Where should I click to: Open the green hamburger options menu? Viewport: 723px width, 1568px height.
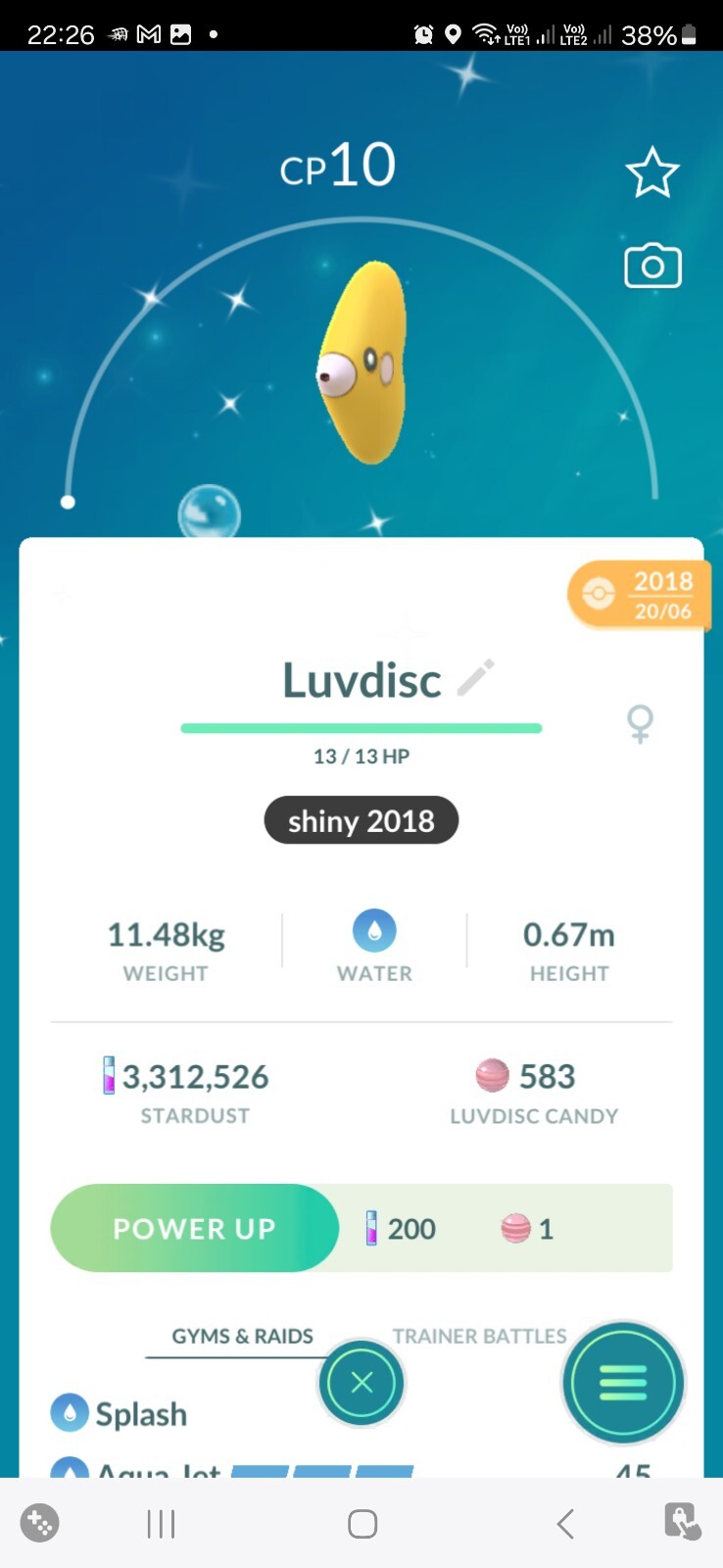pyautogui.click(x=623, y=1383)
